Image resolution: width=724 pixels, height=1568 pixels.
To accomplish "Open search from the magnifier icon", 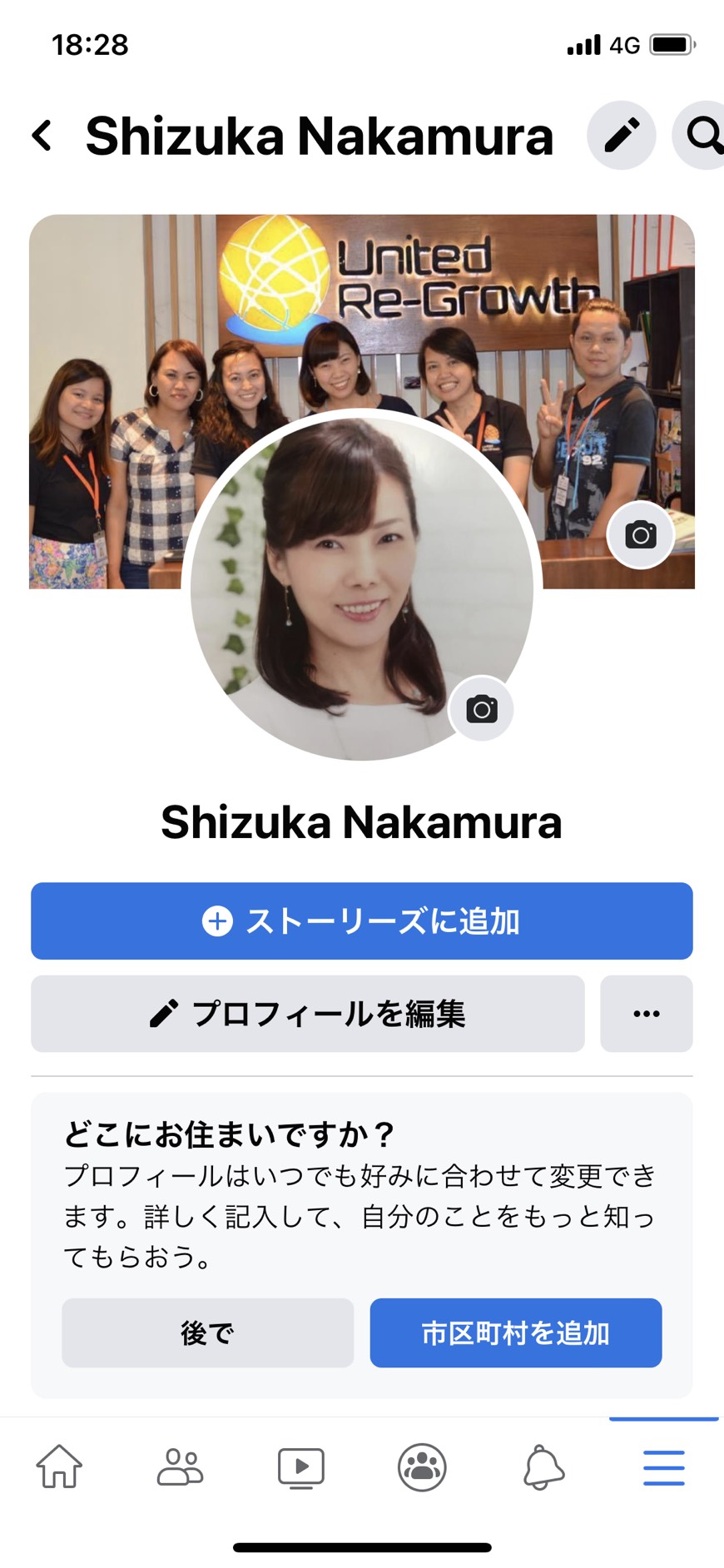I will 701,135.
